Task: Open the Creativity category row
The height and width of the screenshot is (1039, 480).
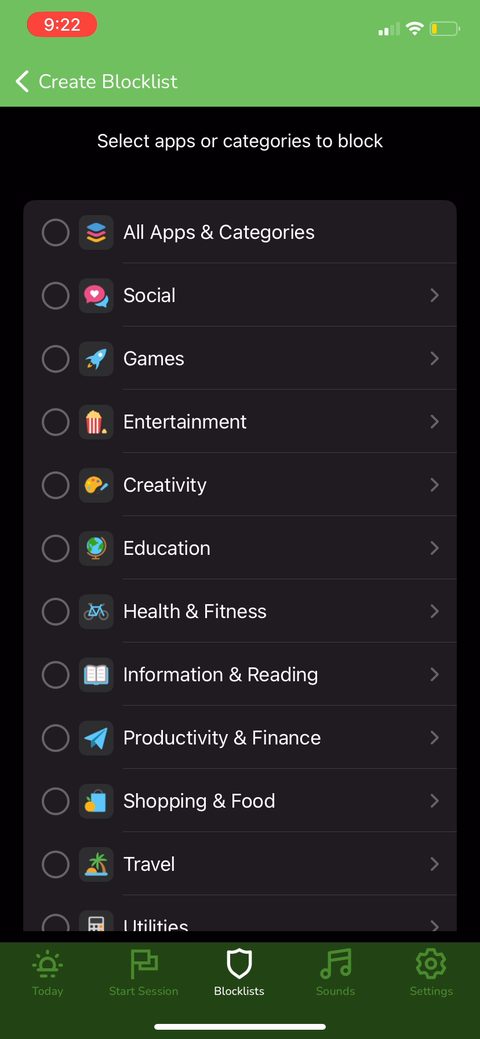Action: pos(240,485)
